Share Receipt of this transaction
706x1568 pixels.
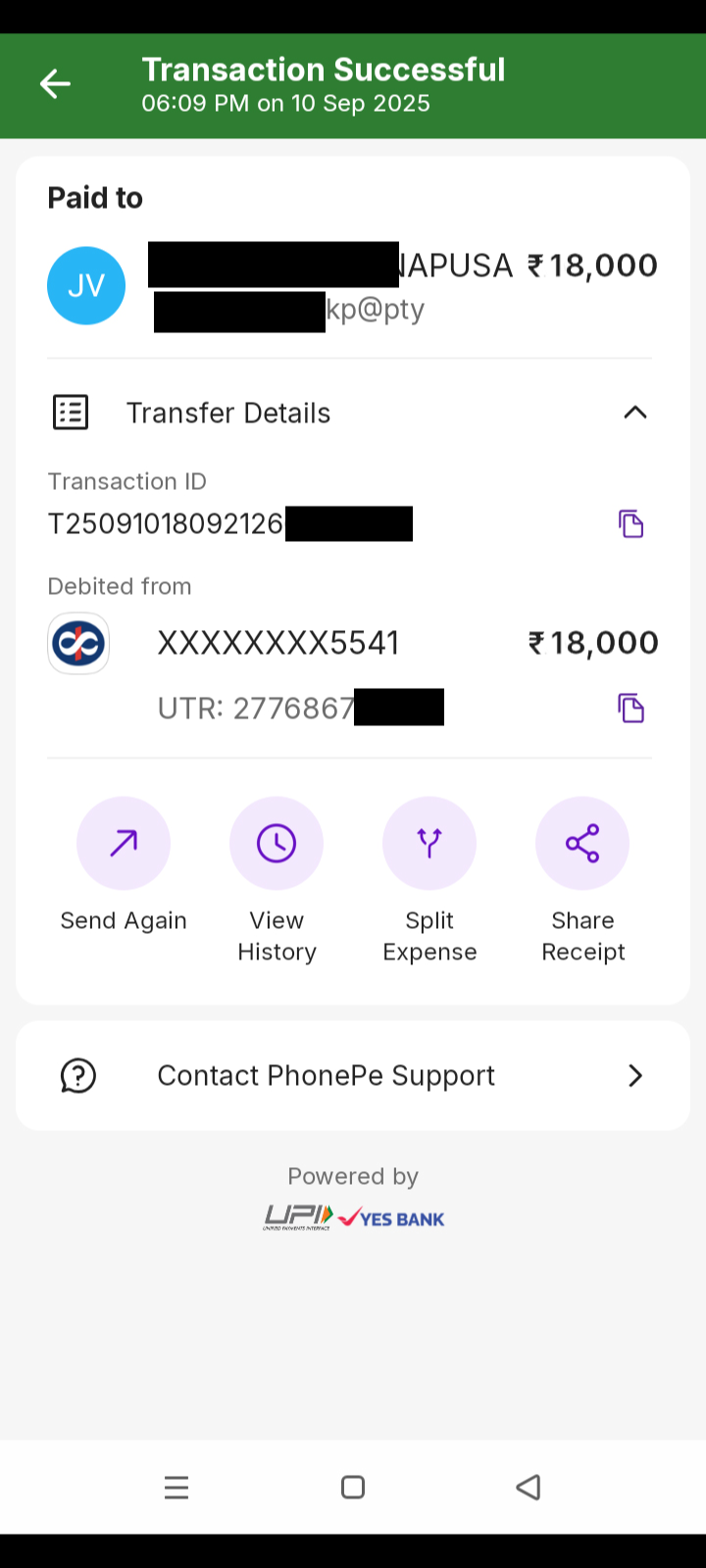582,844
